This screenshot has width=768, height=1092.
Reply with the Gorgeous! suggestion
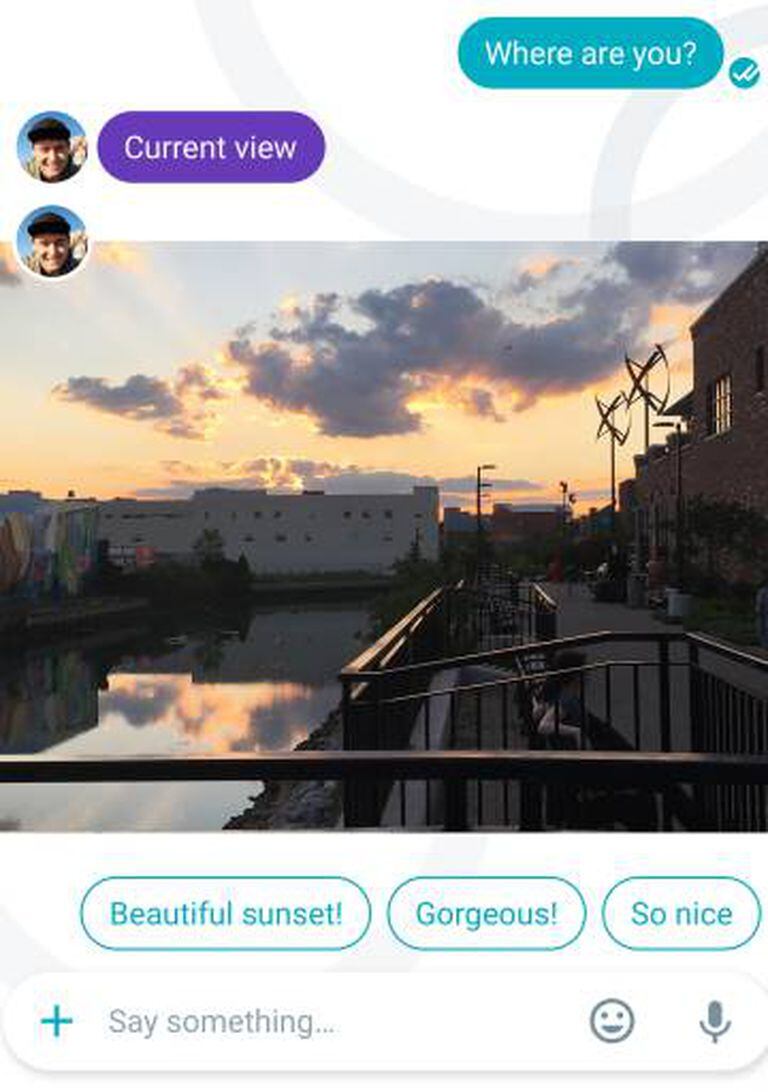[486, 913]
